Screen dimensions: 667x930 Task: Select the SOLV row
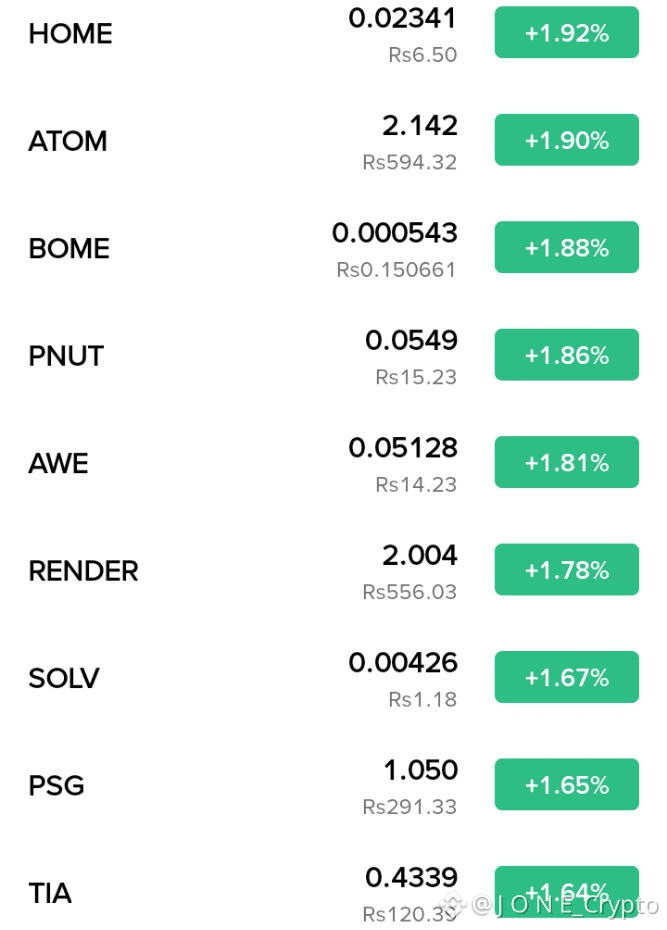click(x=333, y=677)
